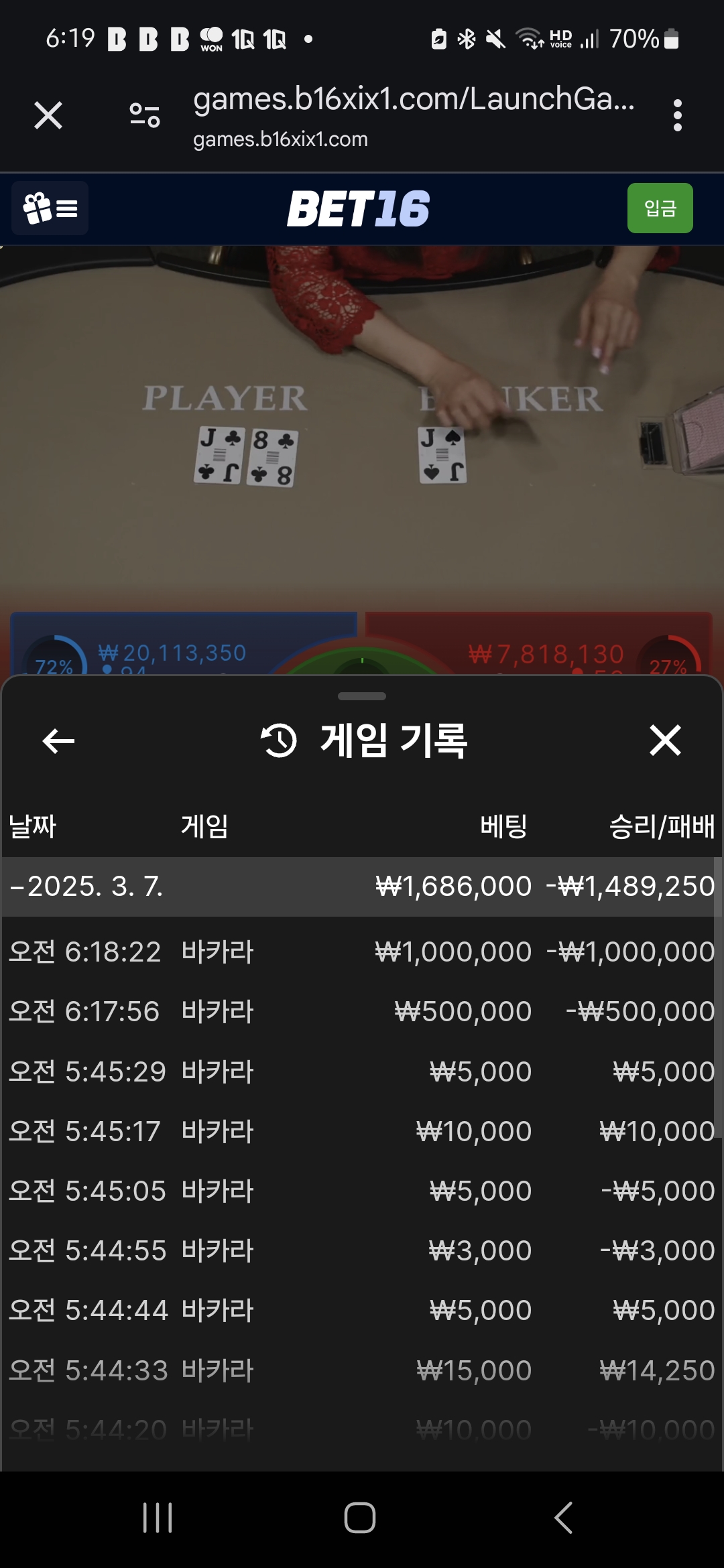Tap the green 입금 deposit button
The image size is (724, 1568).
(x=660, y=208)
